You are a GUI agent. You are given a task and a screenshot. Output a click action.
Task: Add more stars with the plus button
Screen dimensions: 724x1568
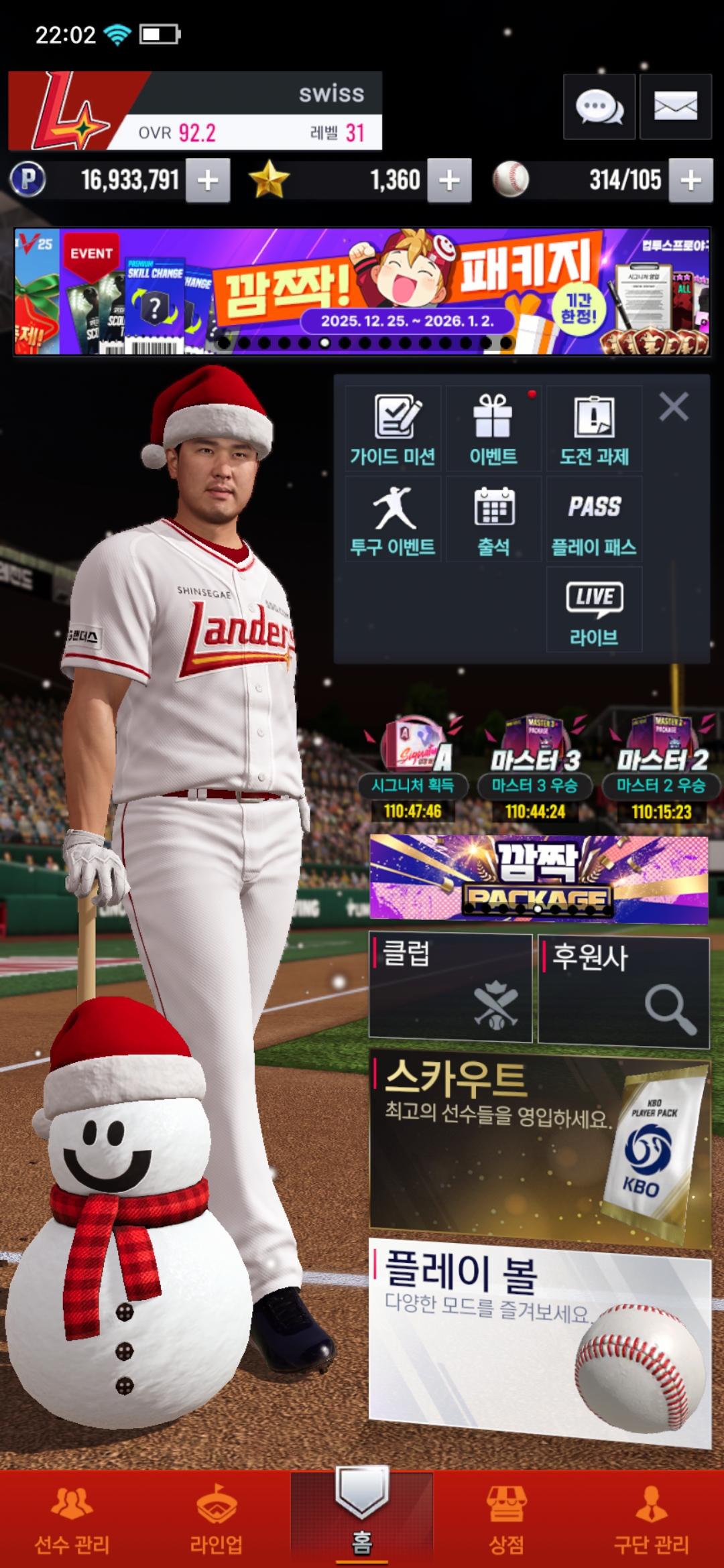tap(449, 180)
